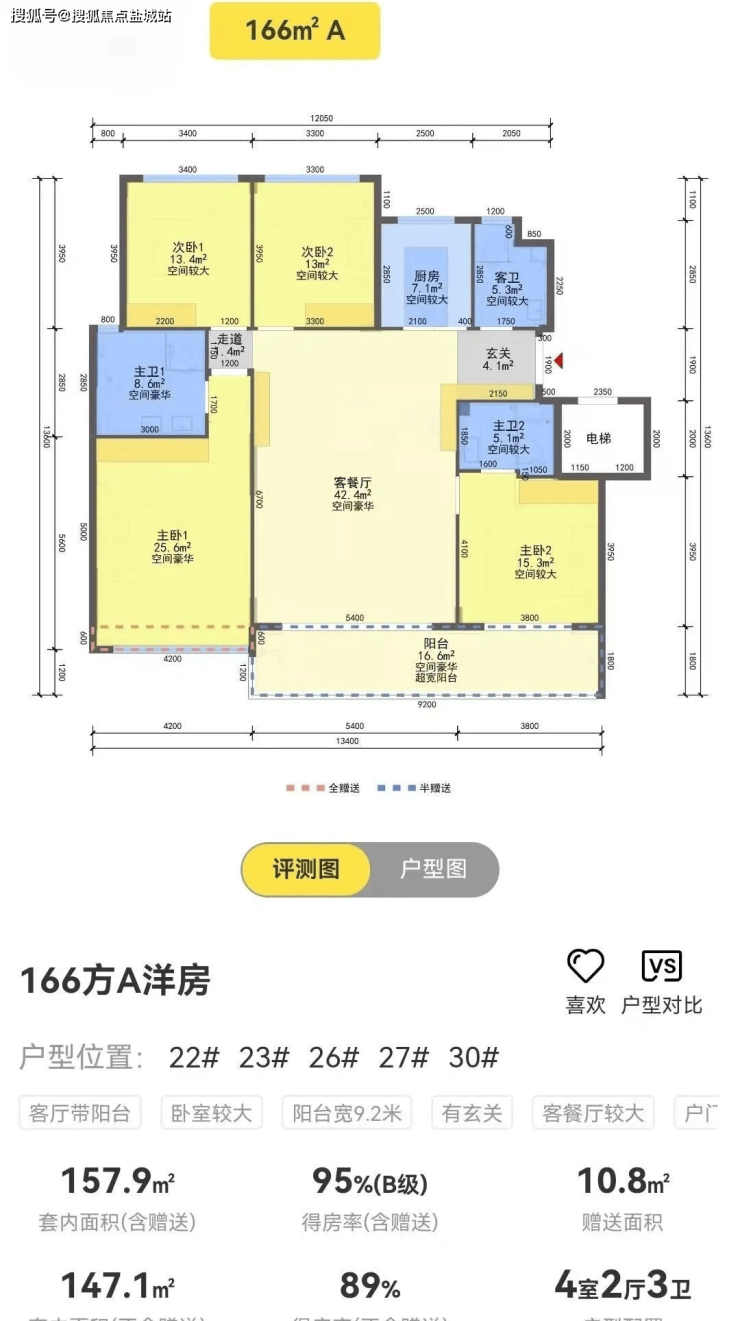The image size is (740, 1321).
Task: Select the 评测图 segment
Action: click(x=306, y=869)
